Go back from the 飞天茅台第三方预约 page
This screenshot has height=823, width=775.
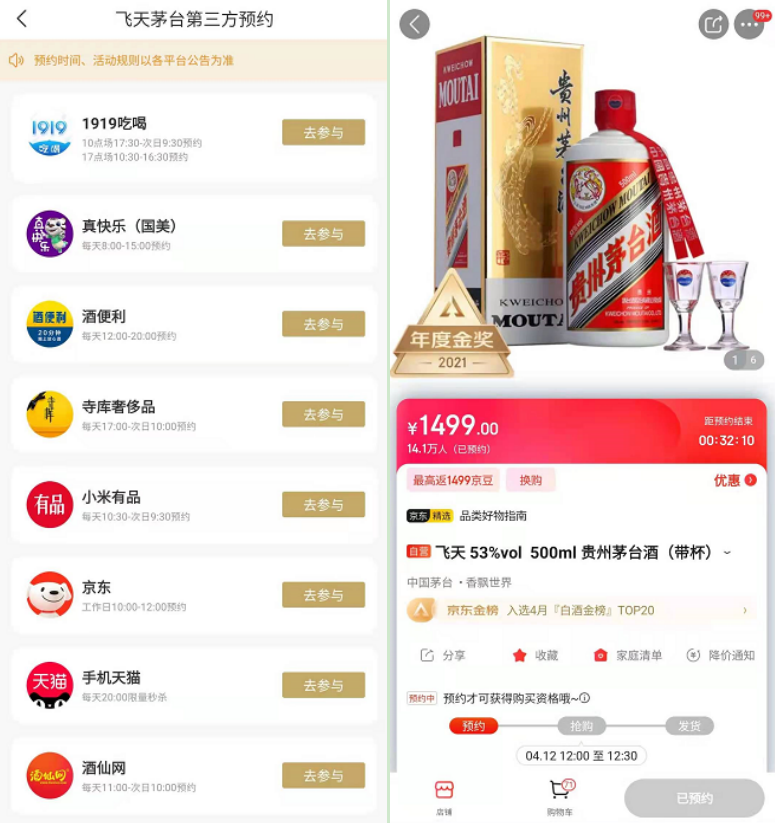tap(22, 19)
